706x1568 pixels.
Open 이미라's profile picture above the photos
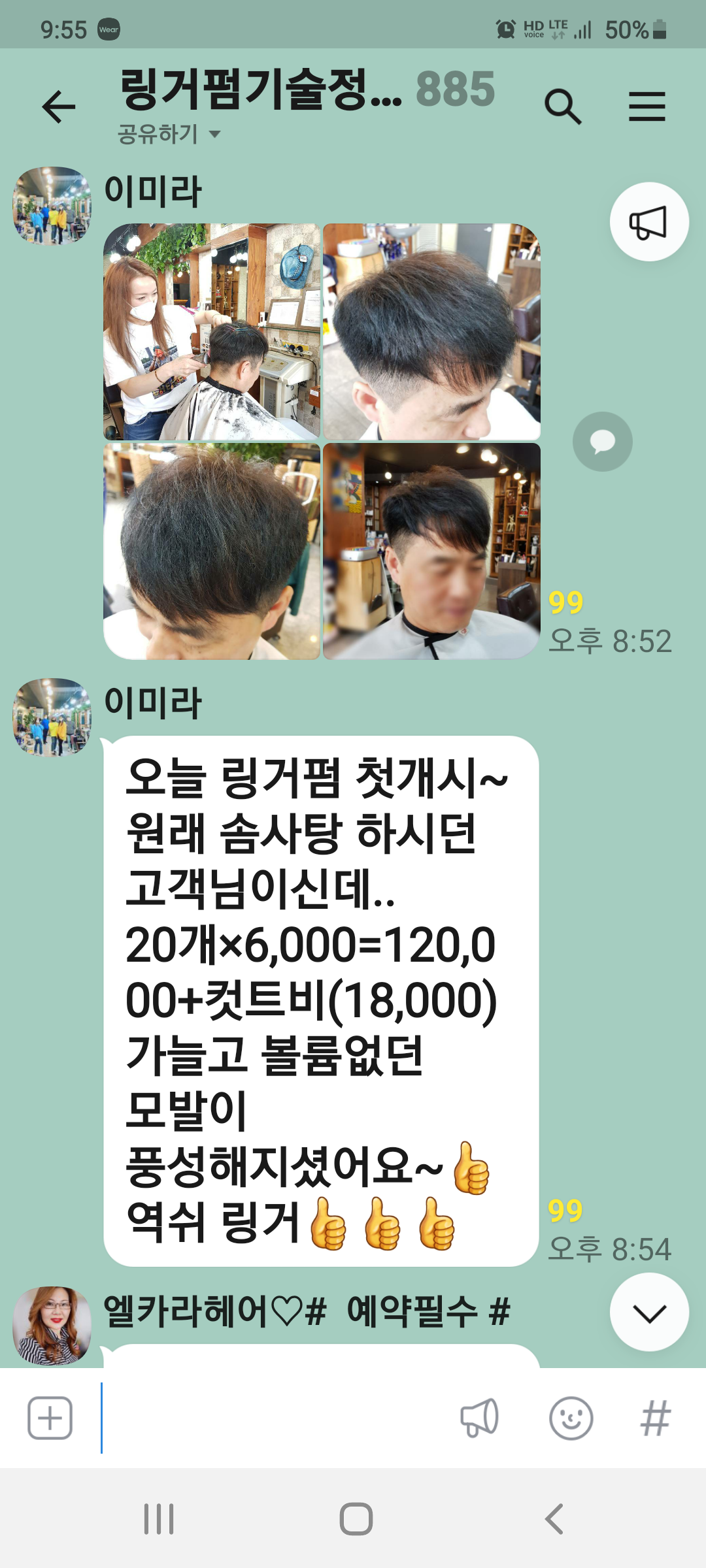pyautogui.click(x=52, y=206)
